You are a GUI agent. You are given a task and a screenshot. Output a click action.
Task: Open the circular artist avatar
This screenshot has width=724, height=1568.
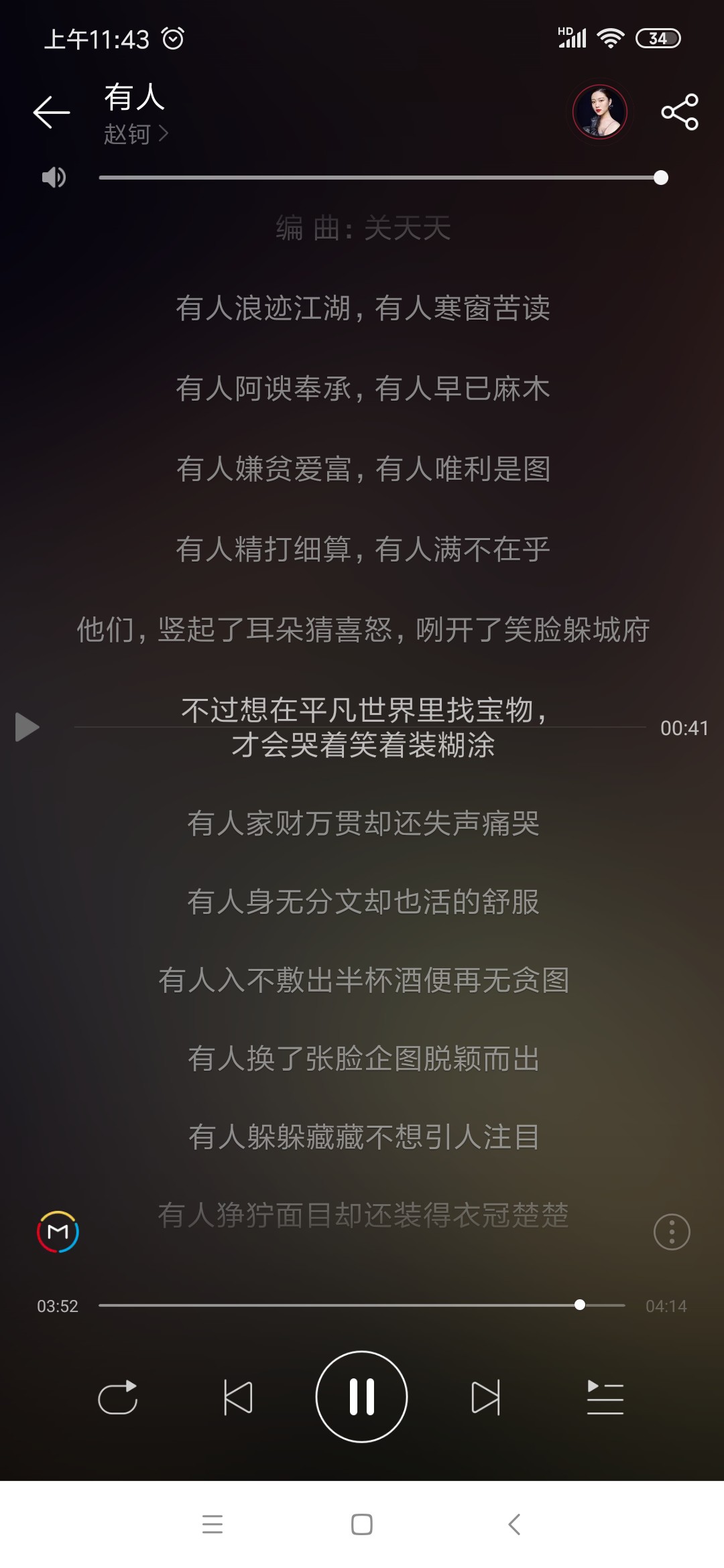pyautogui.click(x=600, y=112)
